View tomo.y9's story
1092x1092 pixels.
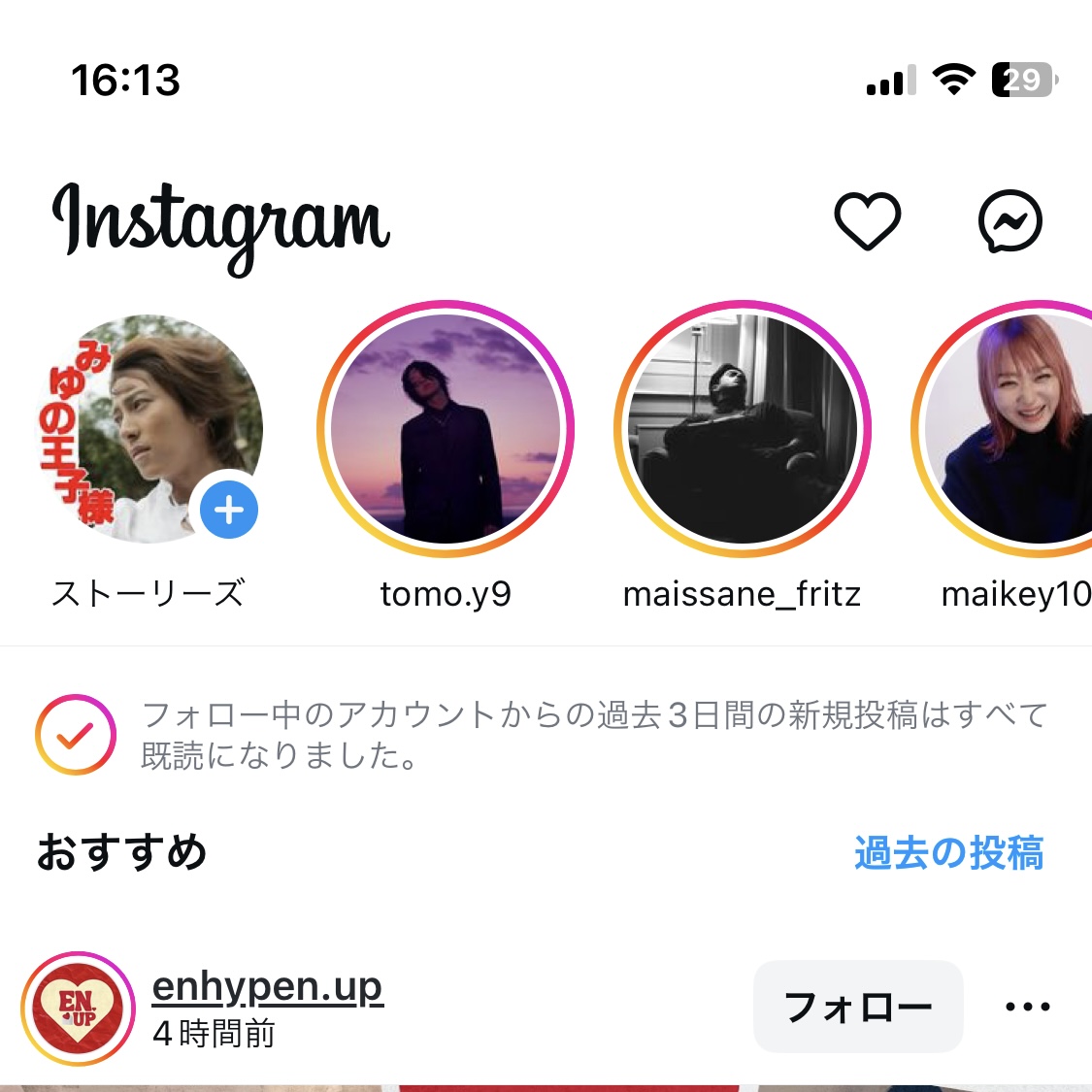[x=446, y=429]
